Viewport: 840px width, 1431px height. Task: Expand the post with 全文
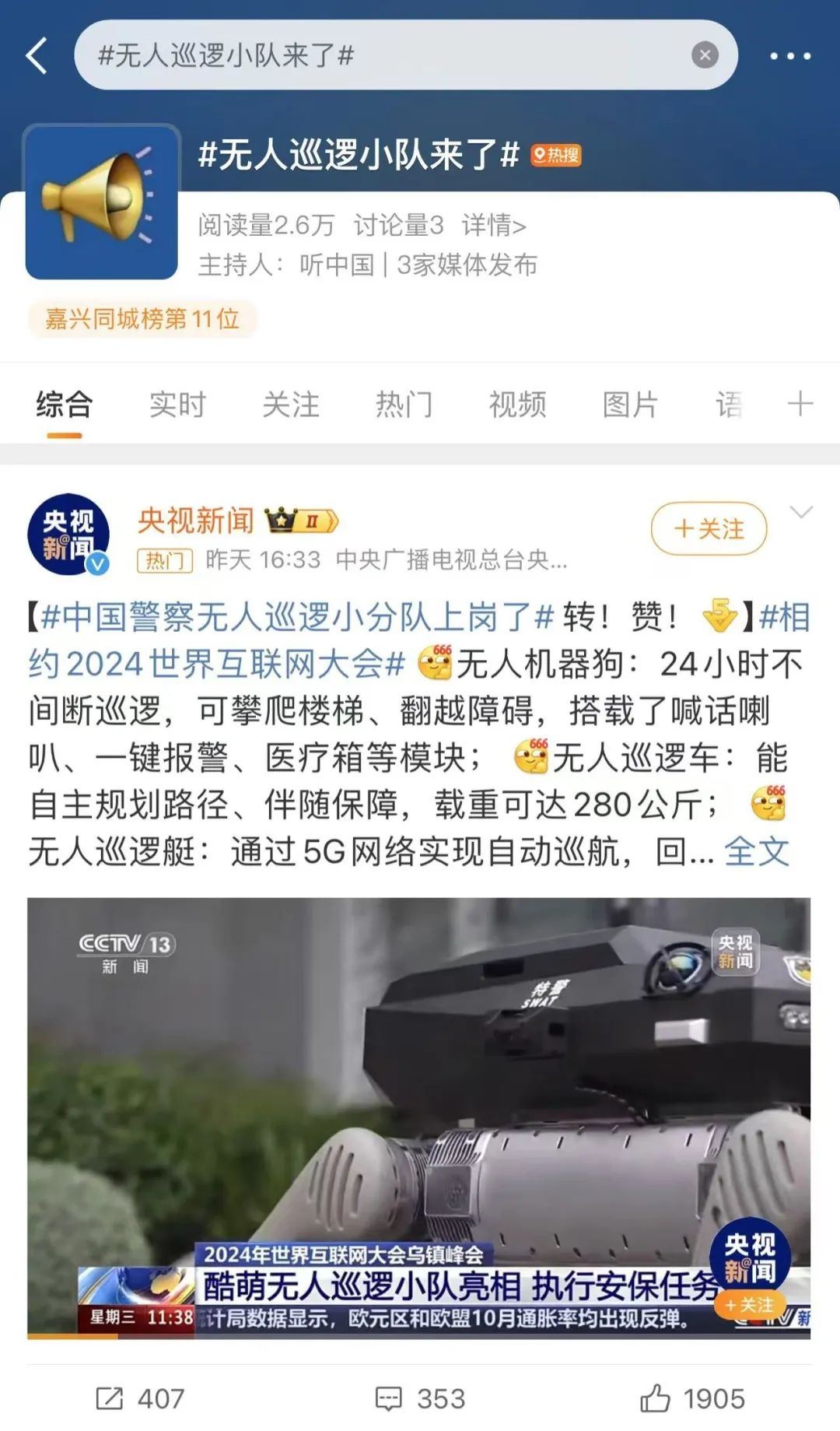coord(756,851)
